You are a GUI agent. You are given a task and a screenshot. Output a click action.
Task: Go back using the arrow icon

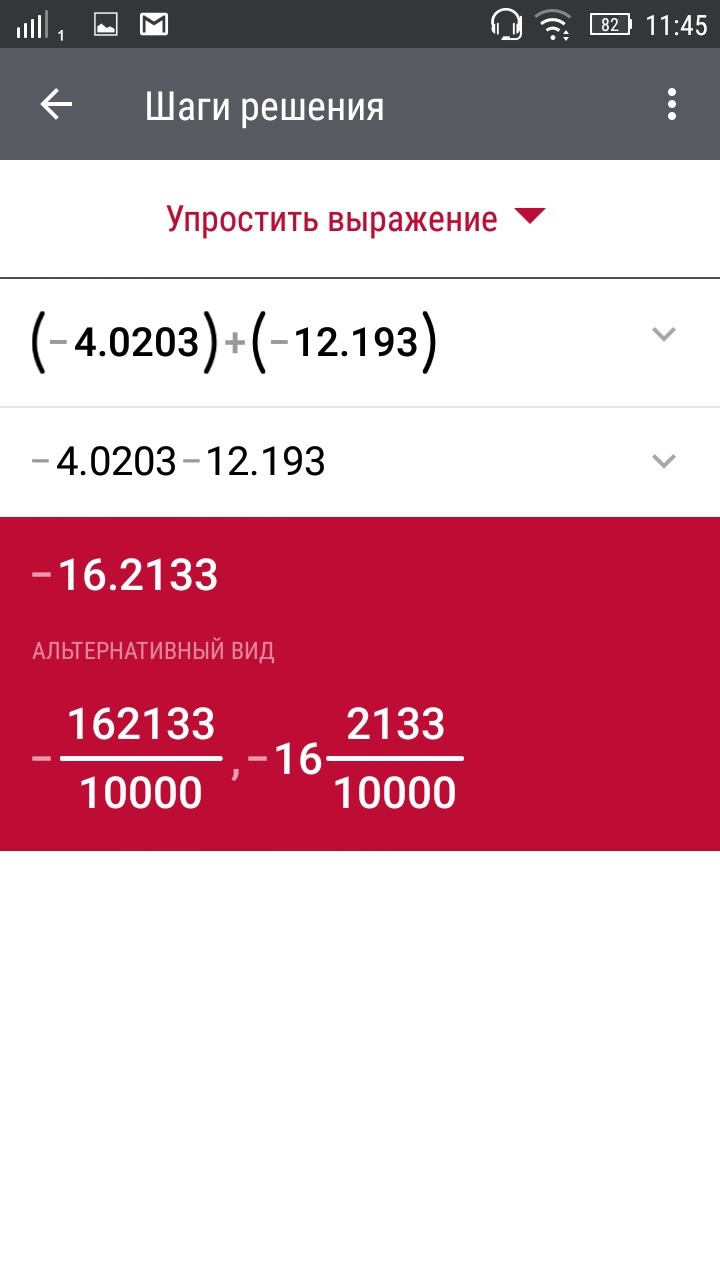(x=56, y=105)
